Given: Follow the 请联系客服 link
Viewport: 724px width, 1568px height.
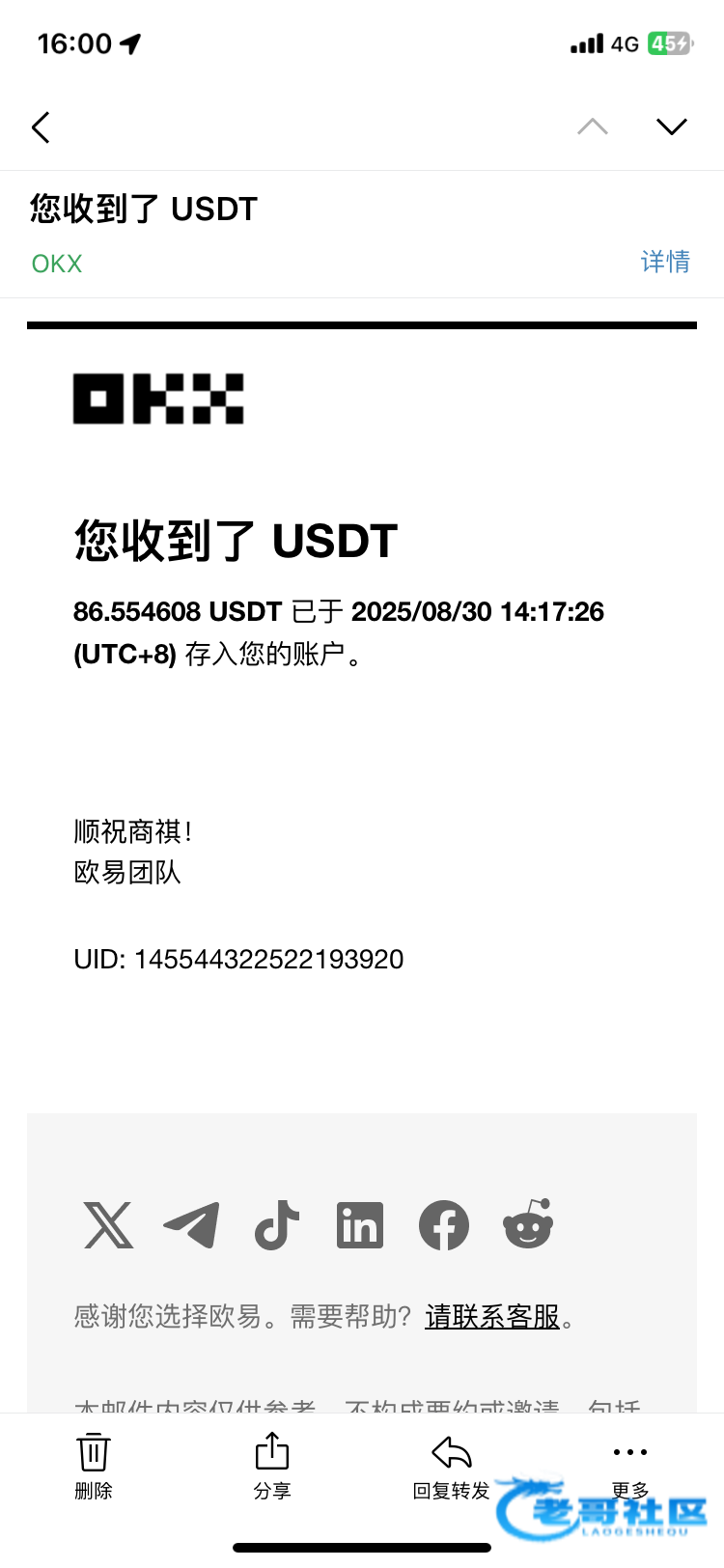Looking at the screenshot, I should coord(492,1316).
